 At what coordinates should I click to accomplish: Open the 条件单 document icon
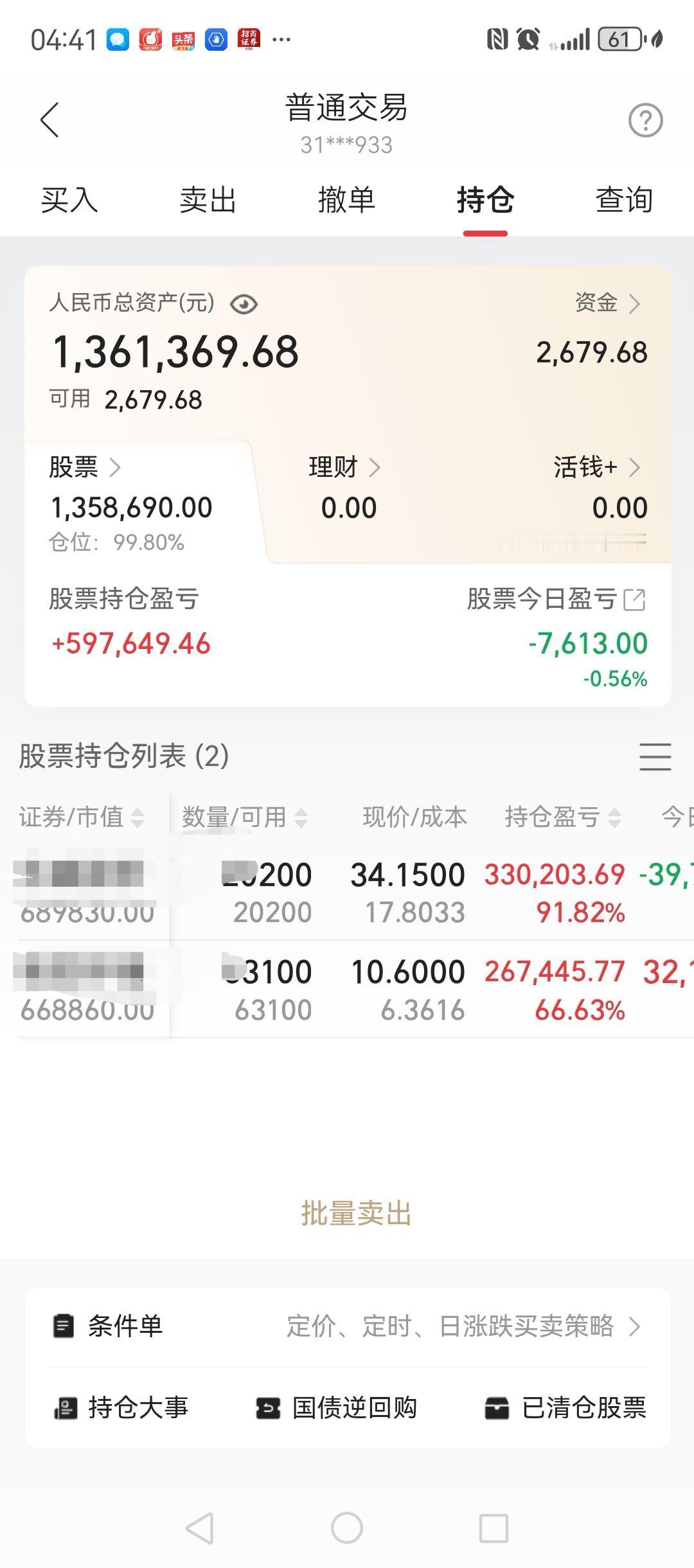(x=62, y=1325)
